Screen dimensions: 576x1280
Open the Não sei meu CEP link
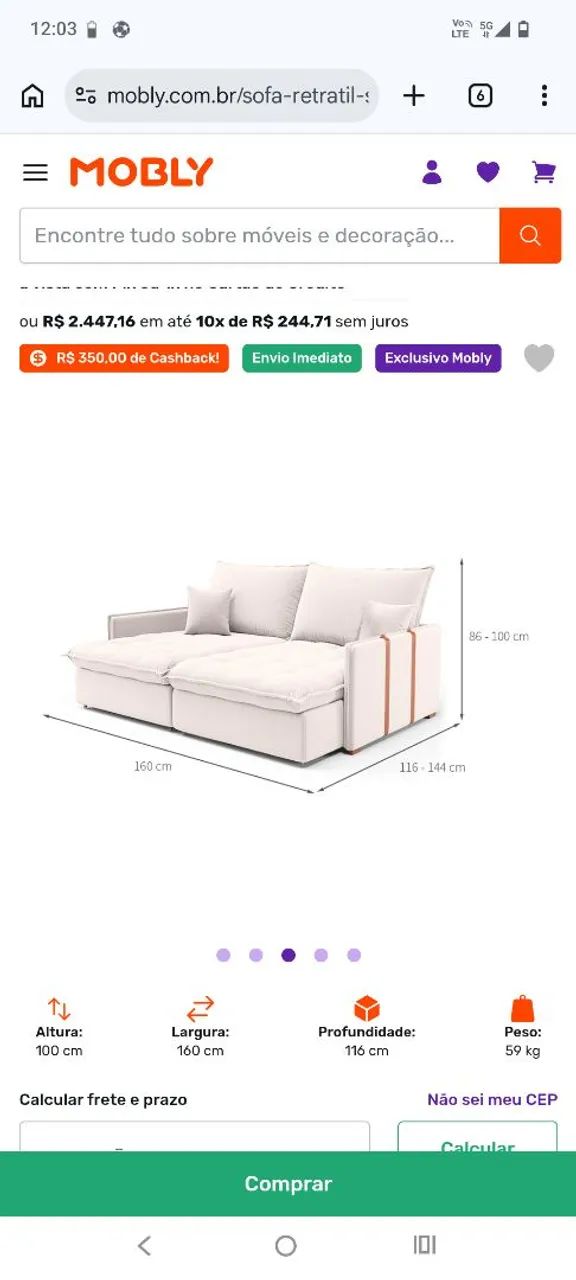492,1099
